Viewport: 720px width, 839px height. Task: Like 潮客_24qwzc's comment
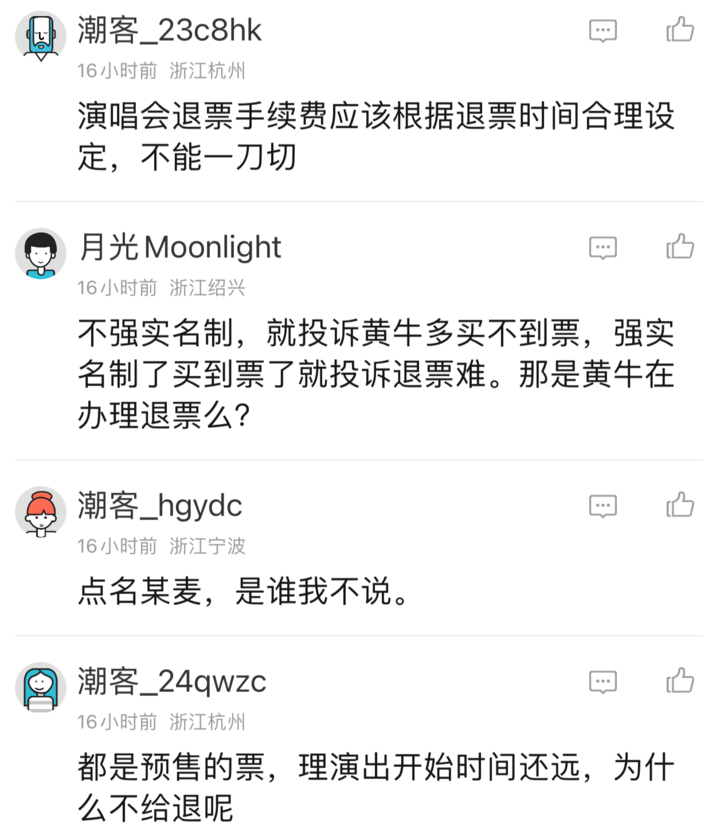680,682
